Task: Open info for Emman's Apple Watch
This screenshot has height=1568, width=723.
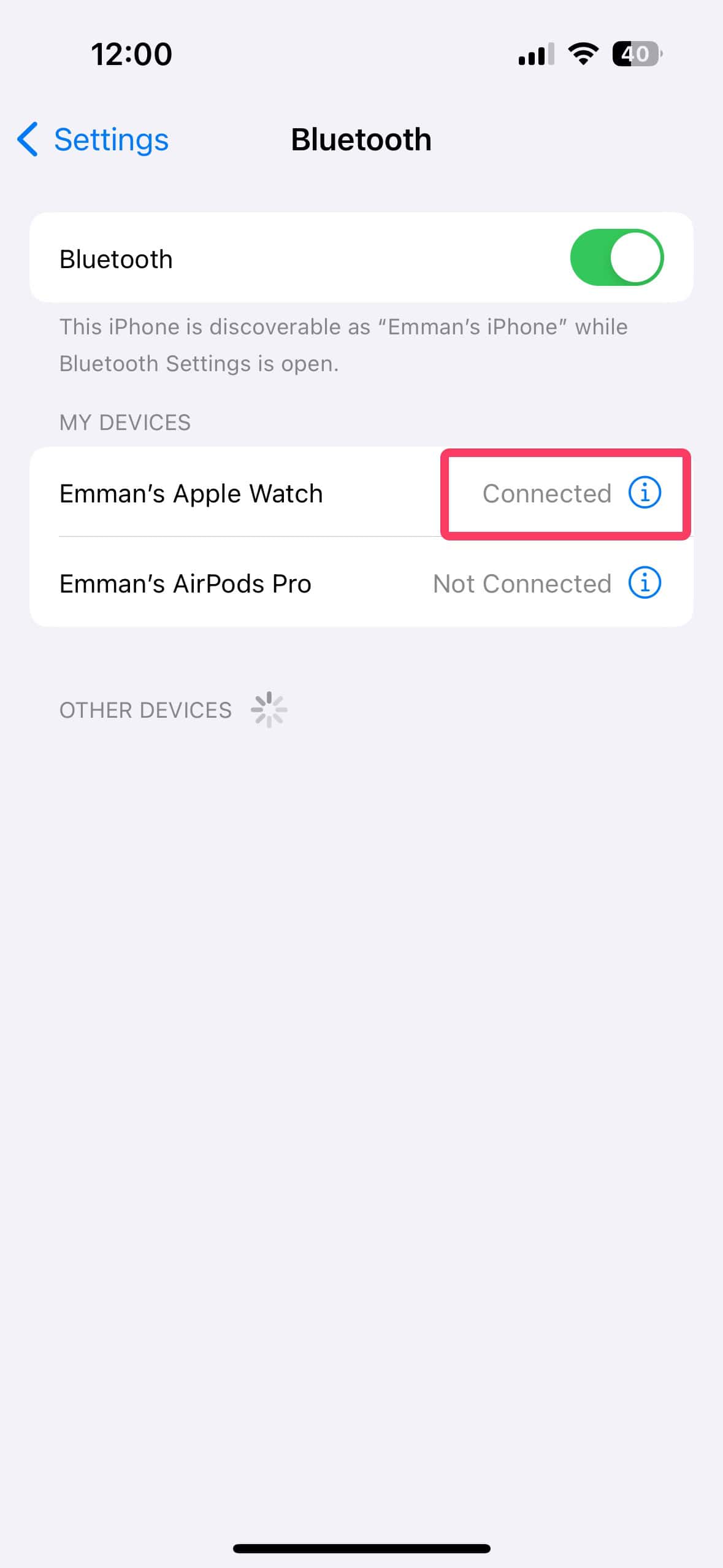Action: 645,493
